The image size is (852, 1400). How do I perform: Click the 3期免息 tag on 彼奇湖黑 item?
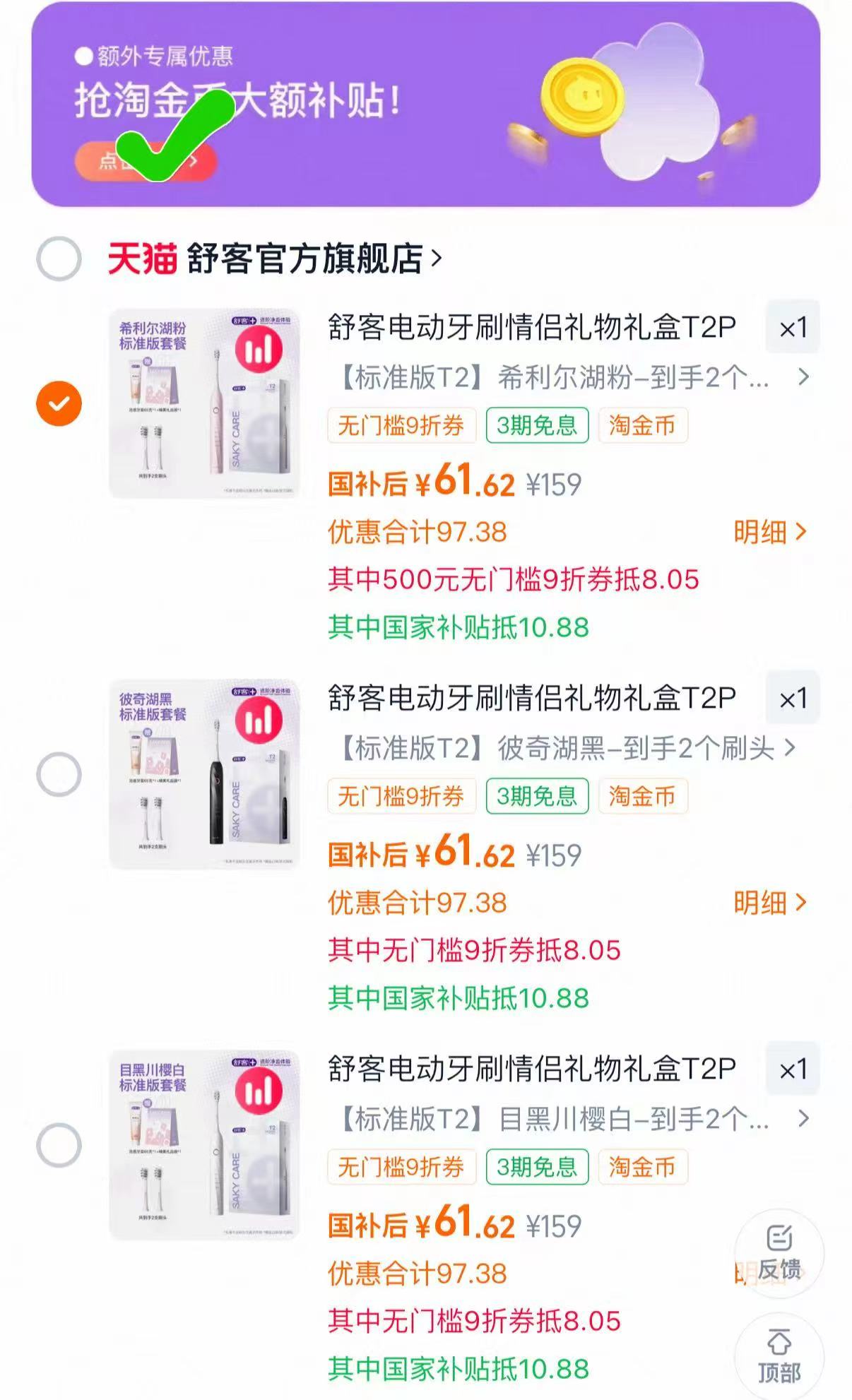point(538,795)
